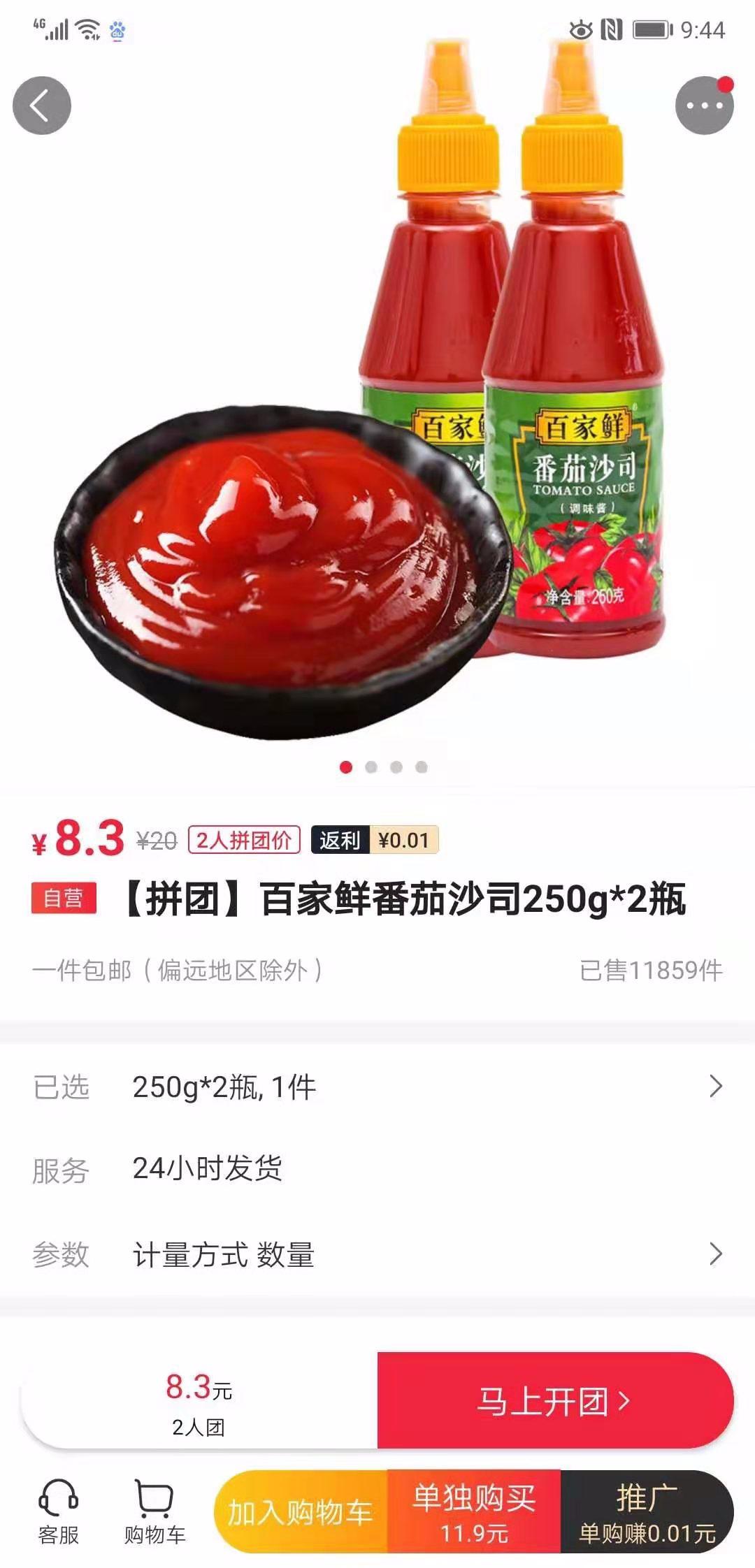Viewport: 755px width, 1568px height.
Task: Add item via 加入购物车
Action: [301, 1513]
